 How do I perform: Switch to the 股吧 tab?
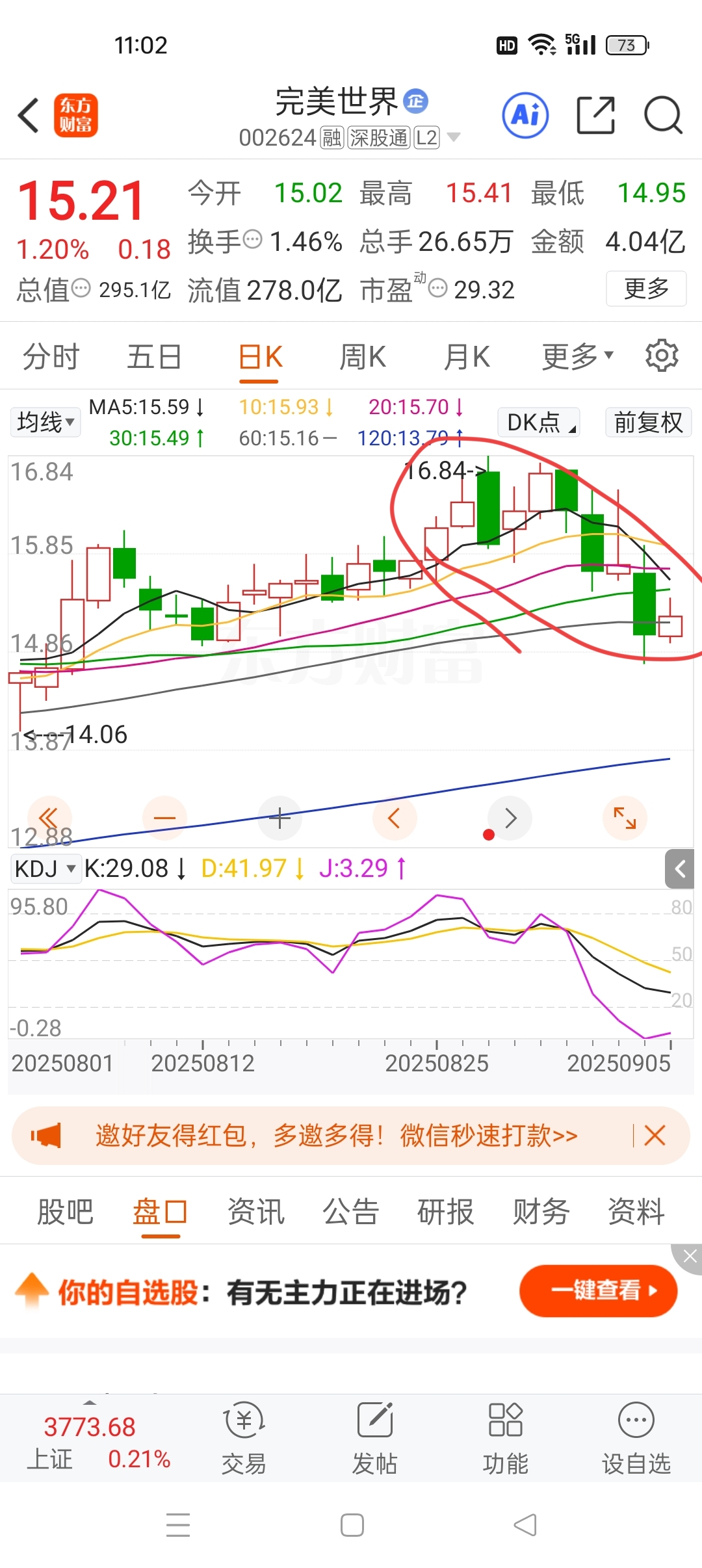(x=65, y=1212)
